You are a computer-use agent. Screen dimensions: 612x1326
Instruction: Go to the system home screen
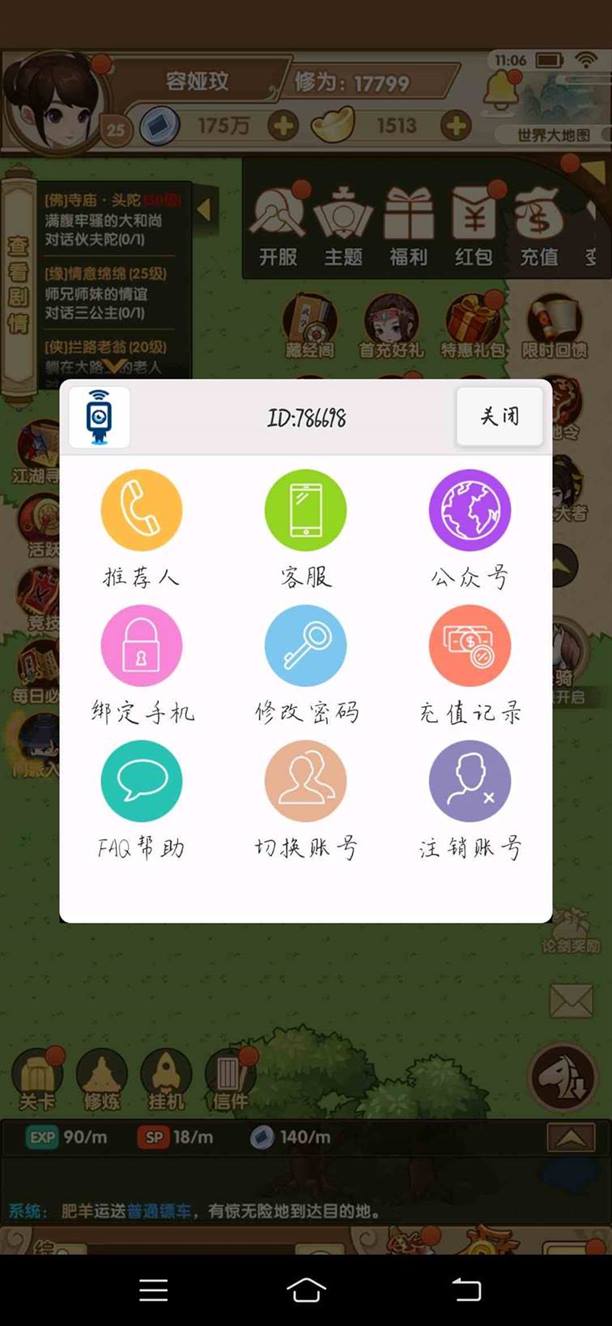coord(306,1290)
